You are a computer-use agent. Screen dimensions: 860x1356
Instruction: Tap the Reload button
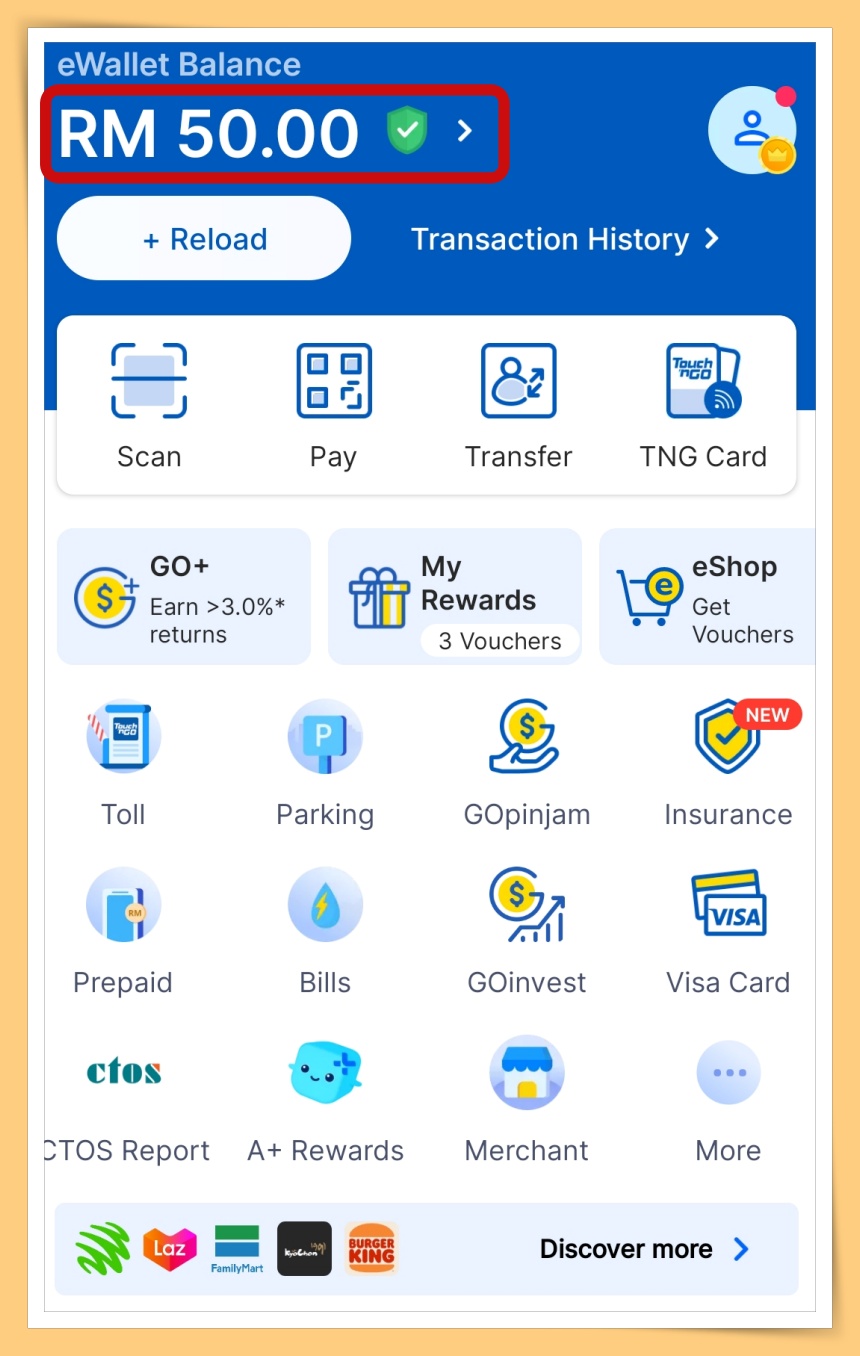click(203, 238)
